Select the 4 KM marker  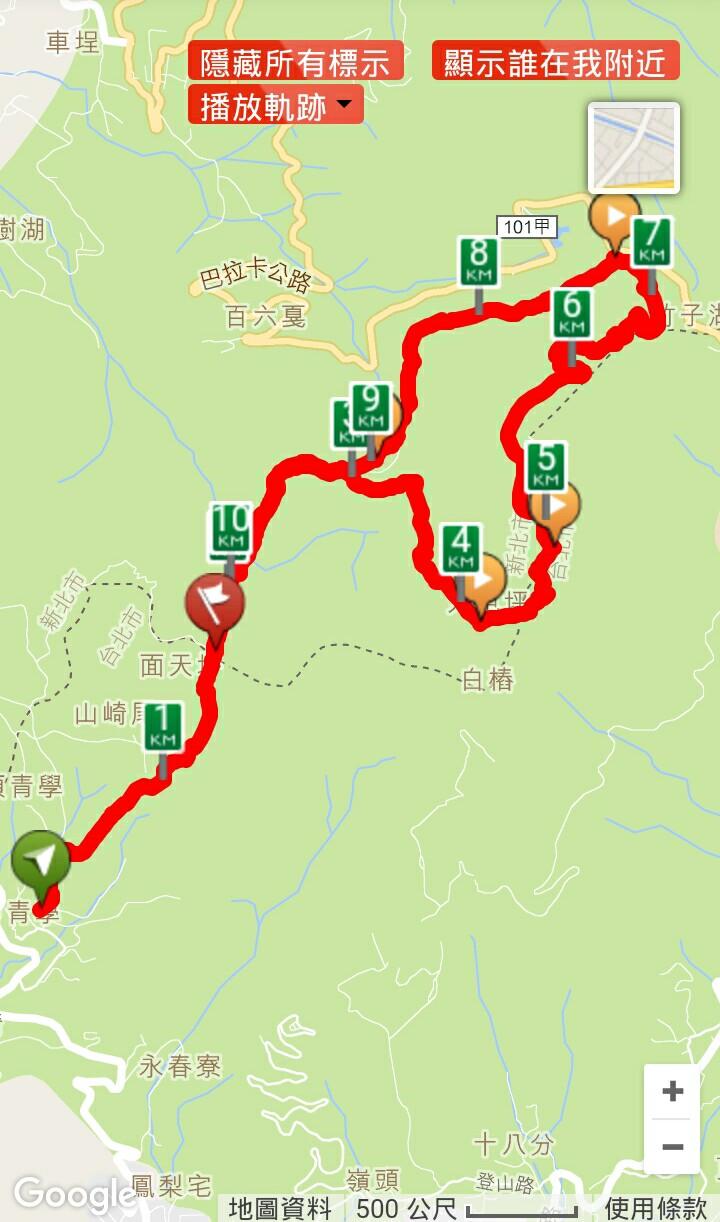[460, 549]
